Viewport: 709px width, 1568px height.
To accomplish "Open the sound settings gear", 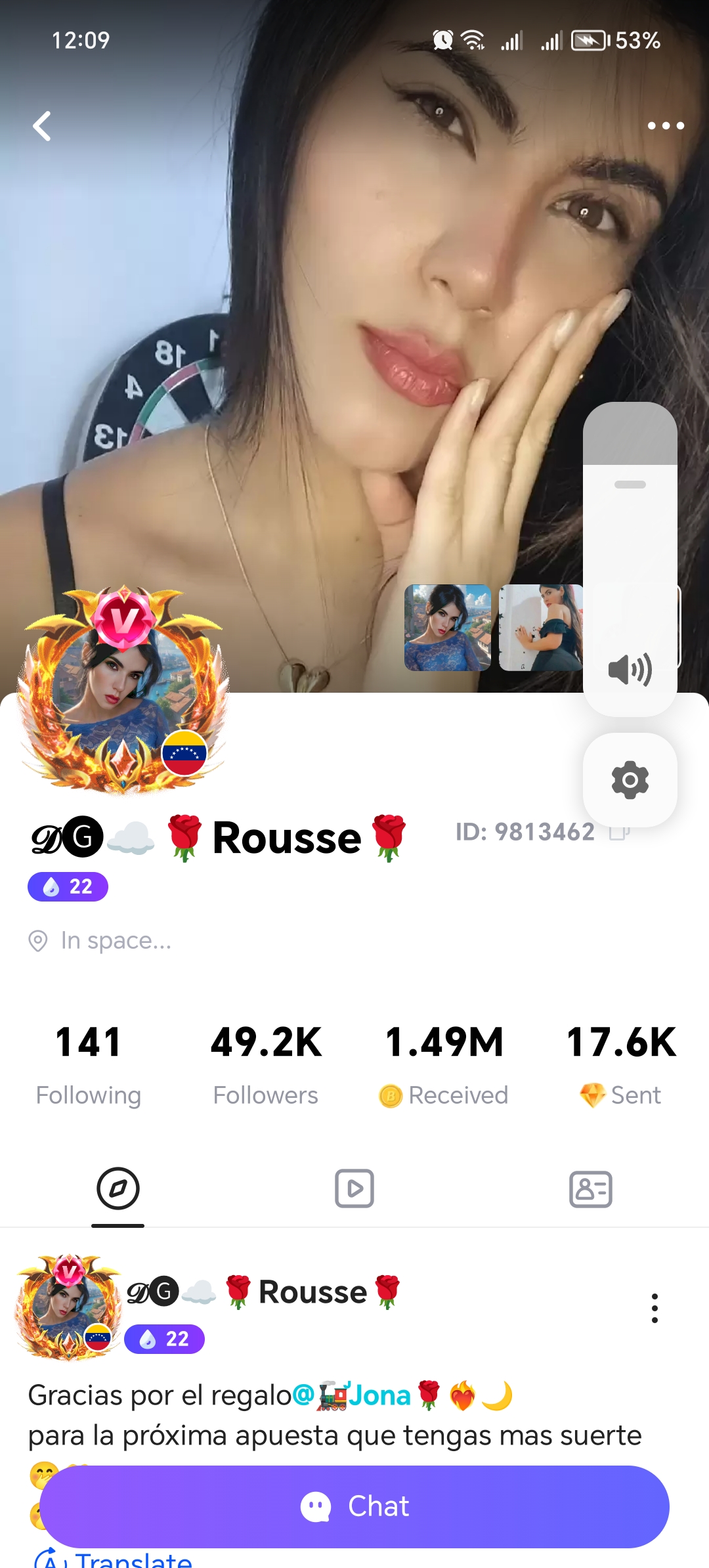I will (630, 780).
